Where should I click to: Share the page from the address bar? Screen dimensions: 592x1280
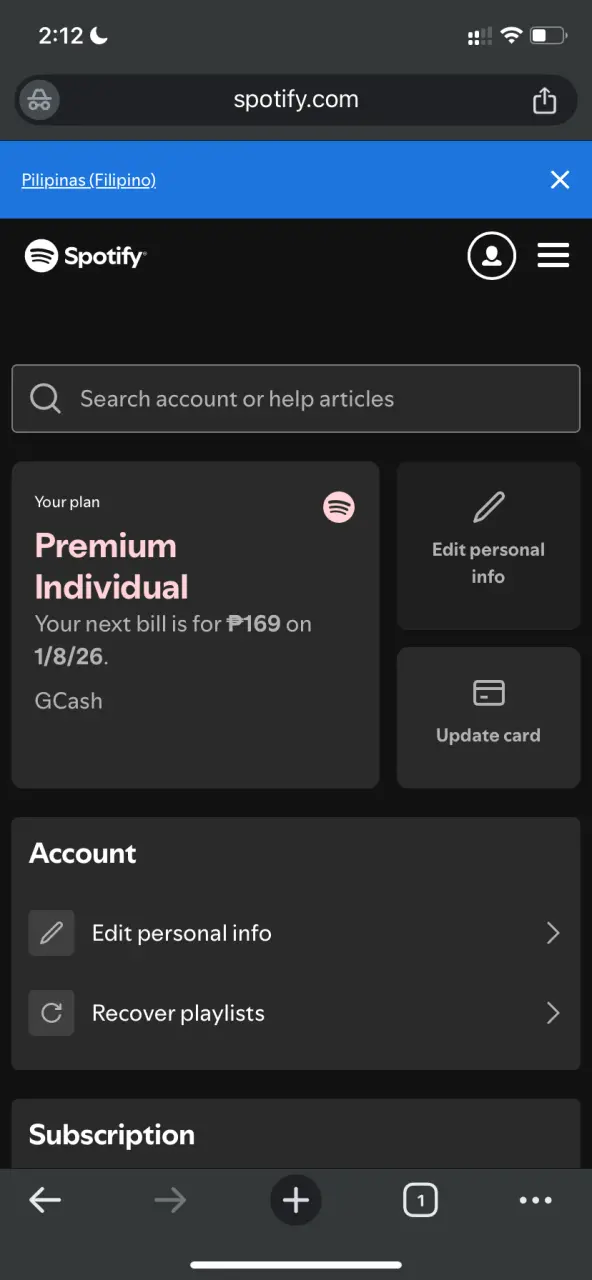[544, 100]
